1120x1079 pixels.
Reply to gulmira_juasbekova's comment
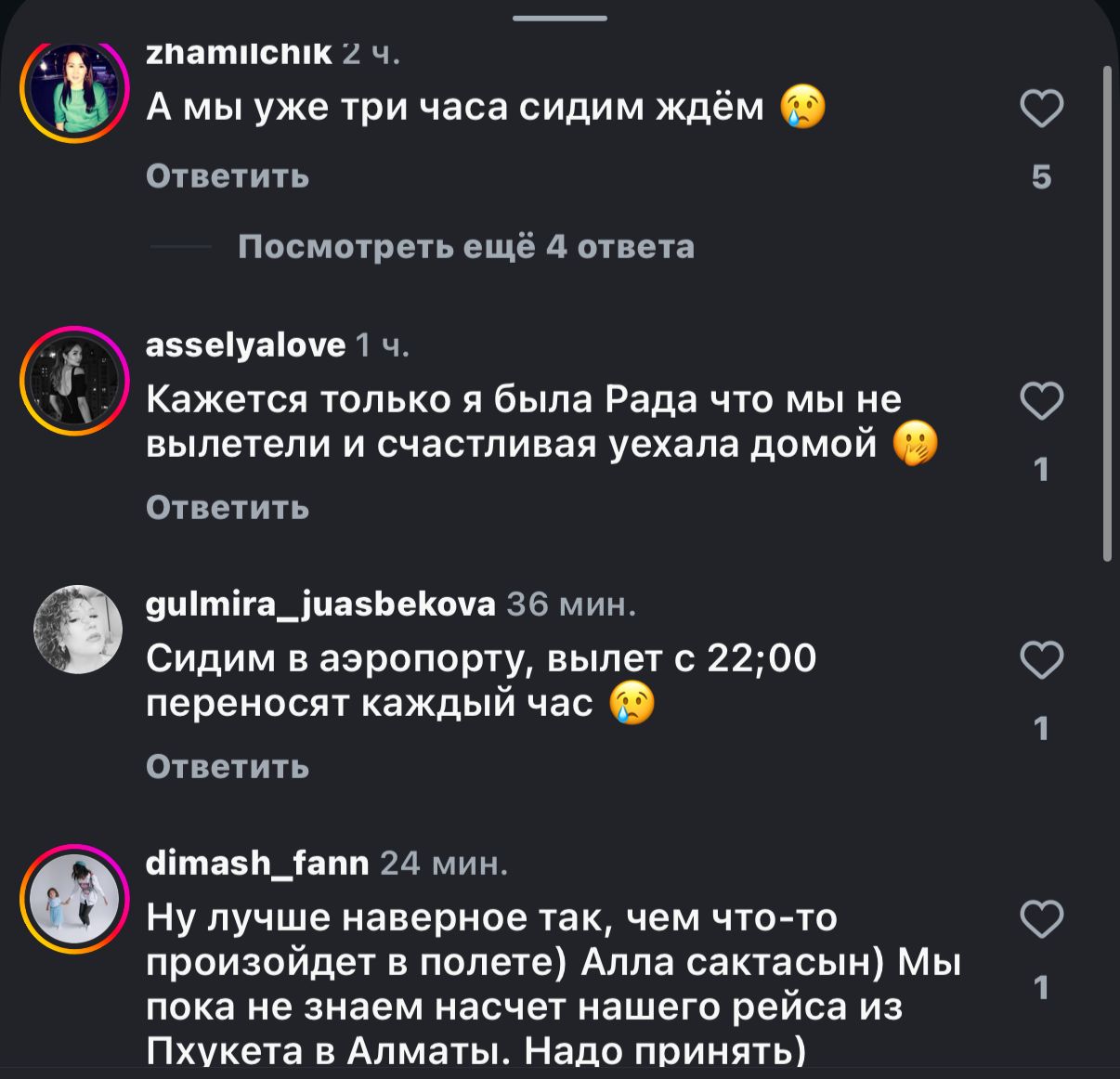tap(228, 767)
